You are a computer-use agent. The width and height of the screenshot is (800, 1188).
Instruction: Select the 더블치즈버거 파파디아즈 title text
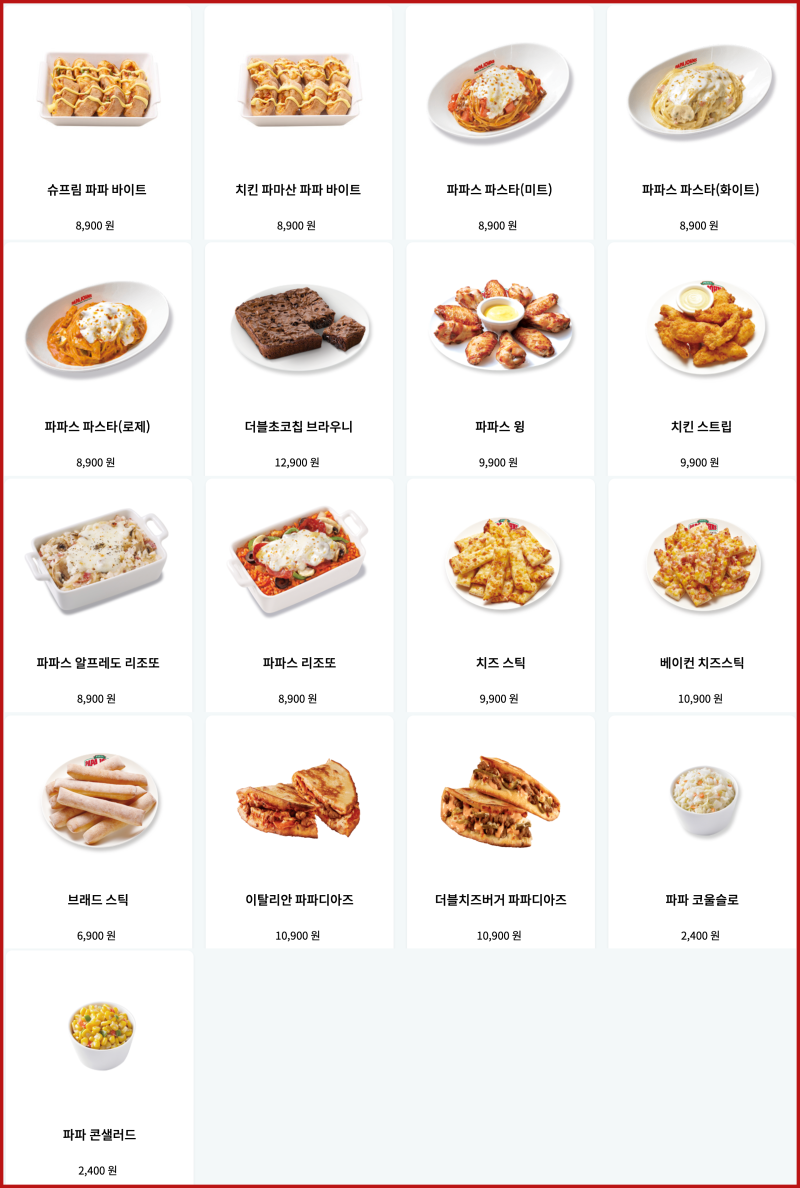[x=500, y=898]
